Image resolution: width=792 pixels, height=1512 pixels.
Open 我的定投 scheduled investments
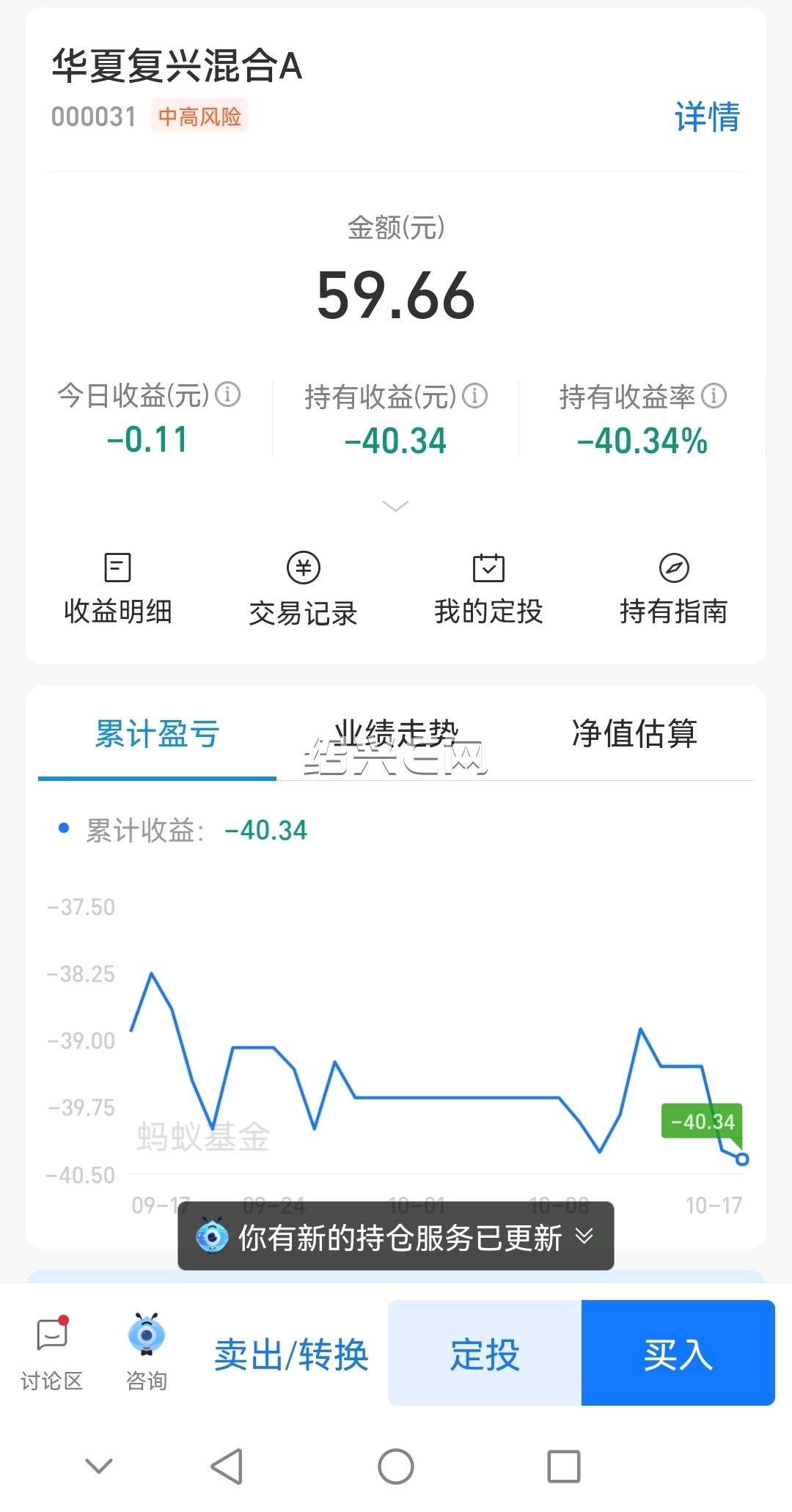click(x=488, y=589)
